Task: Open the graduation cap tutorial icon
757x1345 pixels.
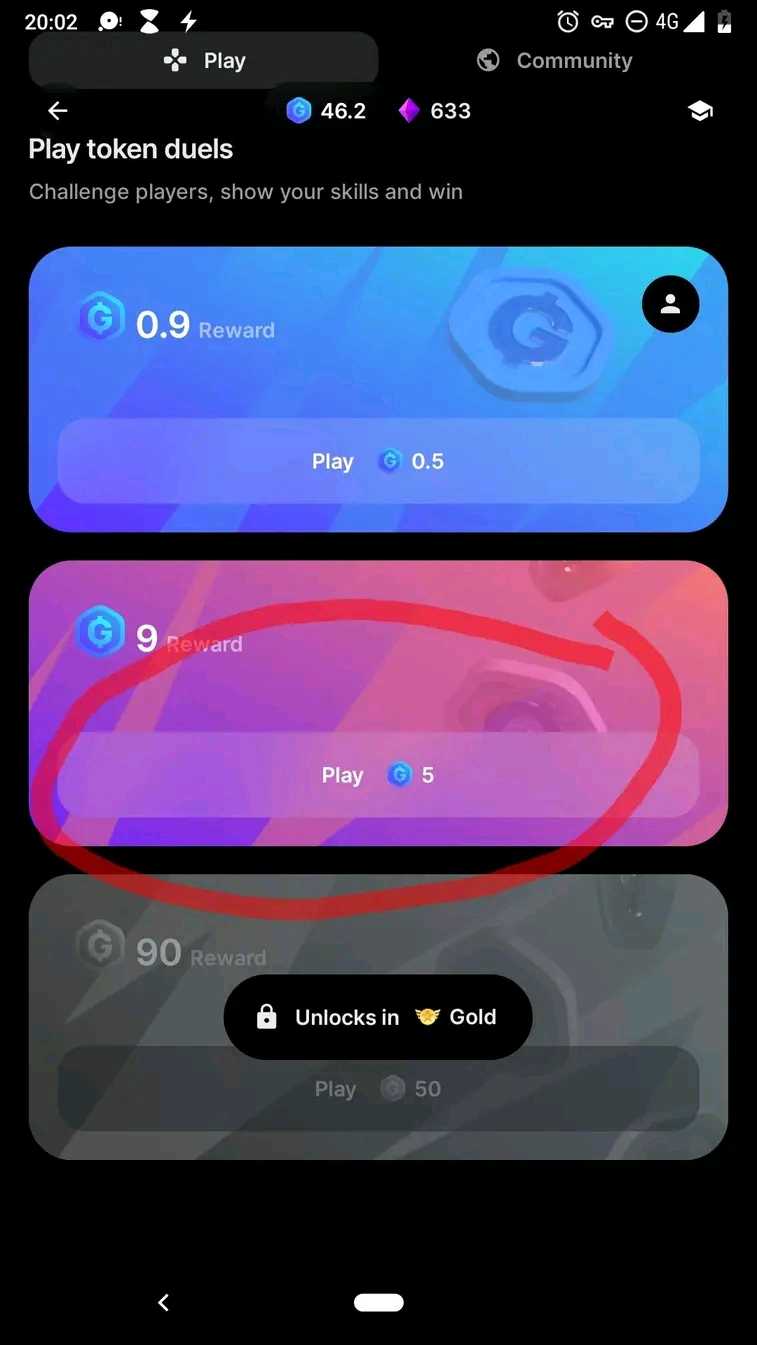Action: [x=700, y=111]
